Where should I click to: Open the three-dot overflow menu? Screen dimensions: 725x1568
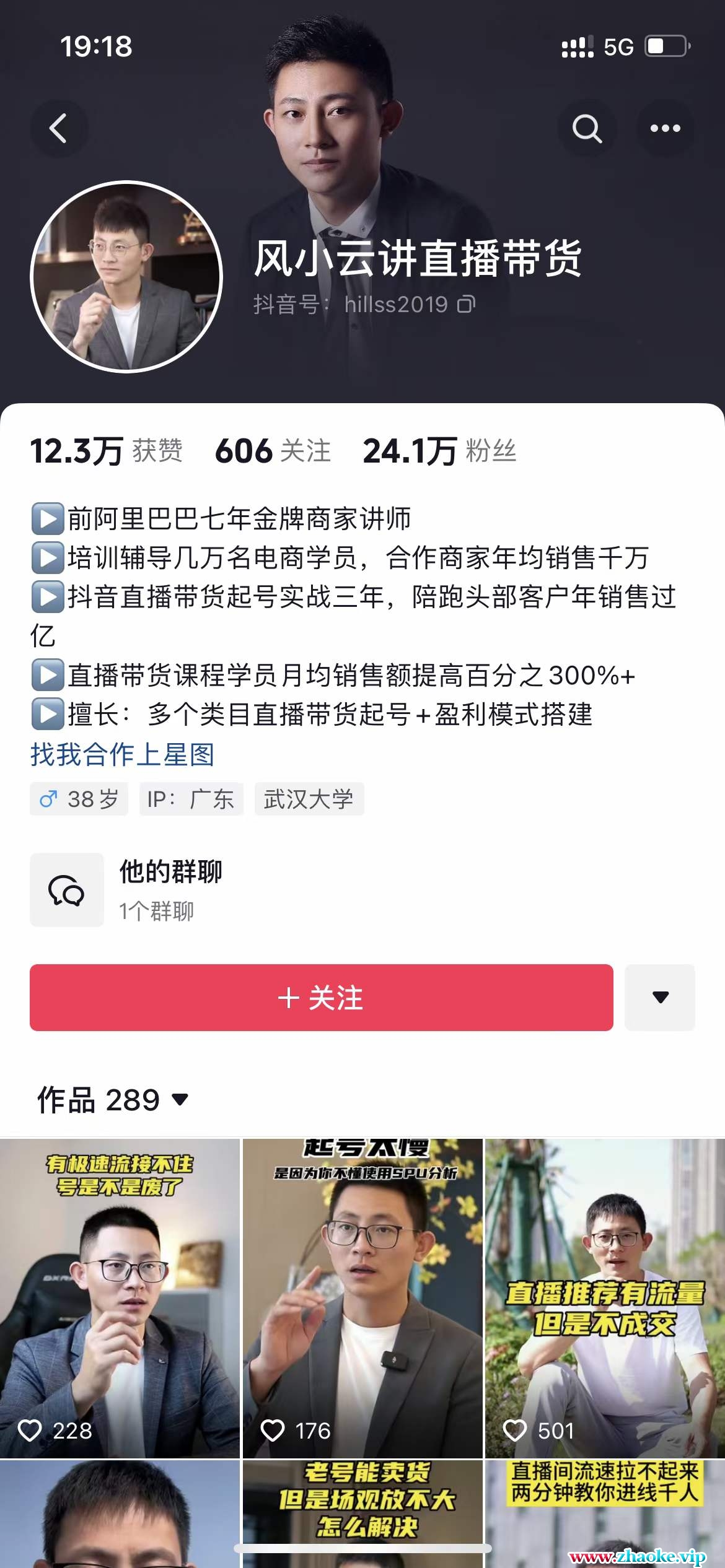tap(665, 128)
